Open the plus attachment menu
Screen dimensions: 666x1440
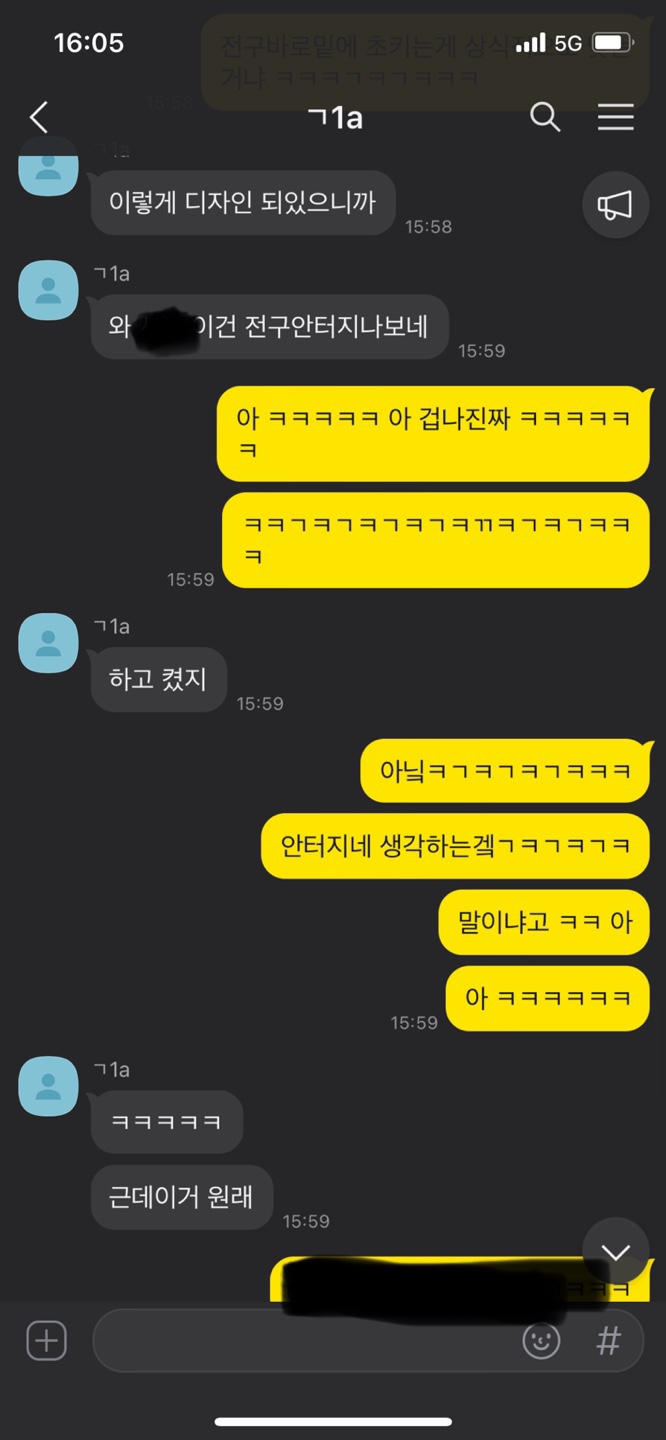tap(46, 1340)
